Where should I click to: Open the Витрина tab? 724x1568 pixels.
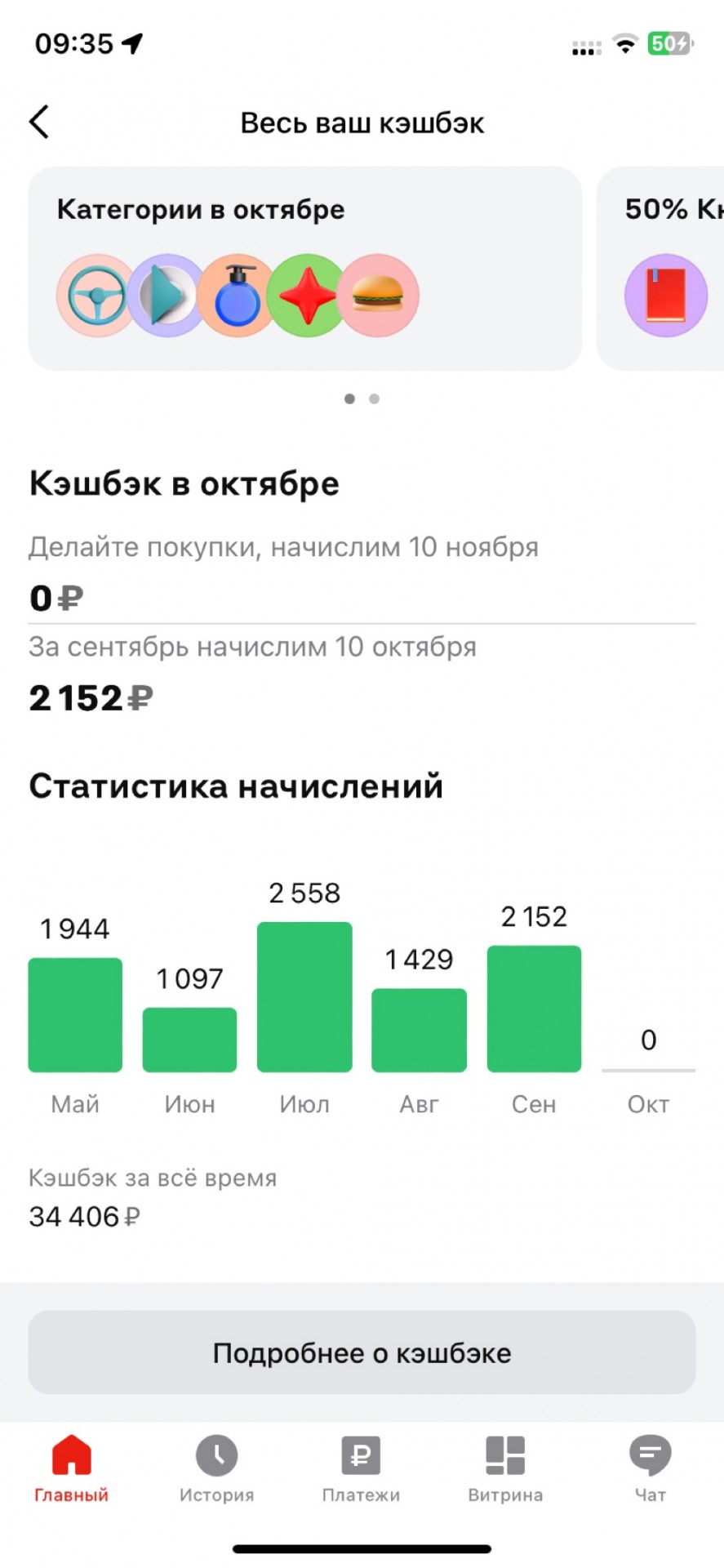click(x=505, y=1468)
